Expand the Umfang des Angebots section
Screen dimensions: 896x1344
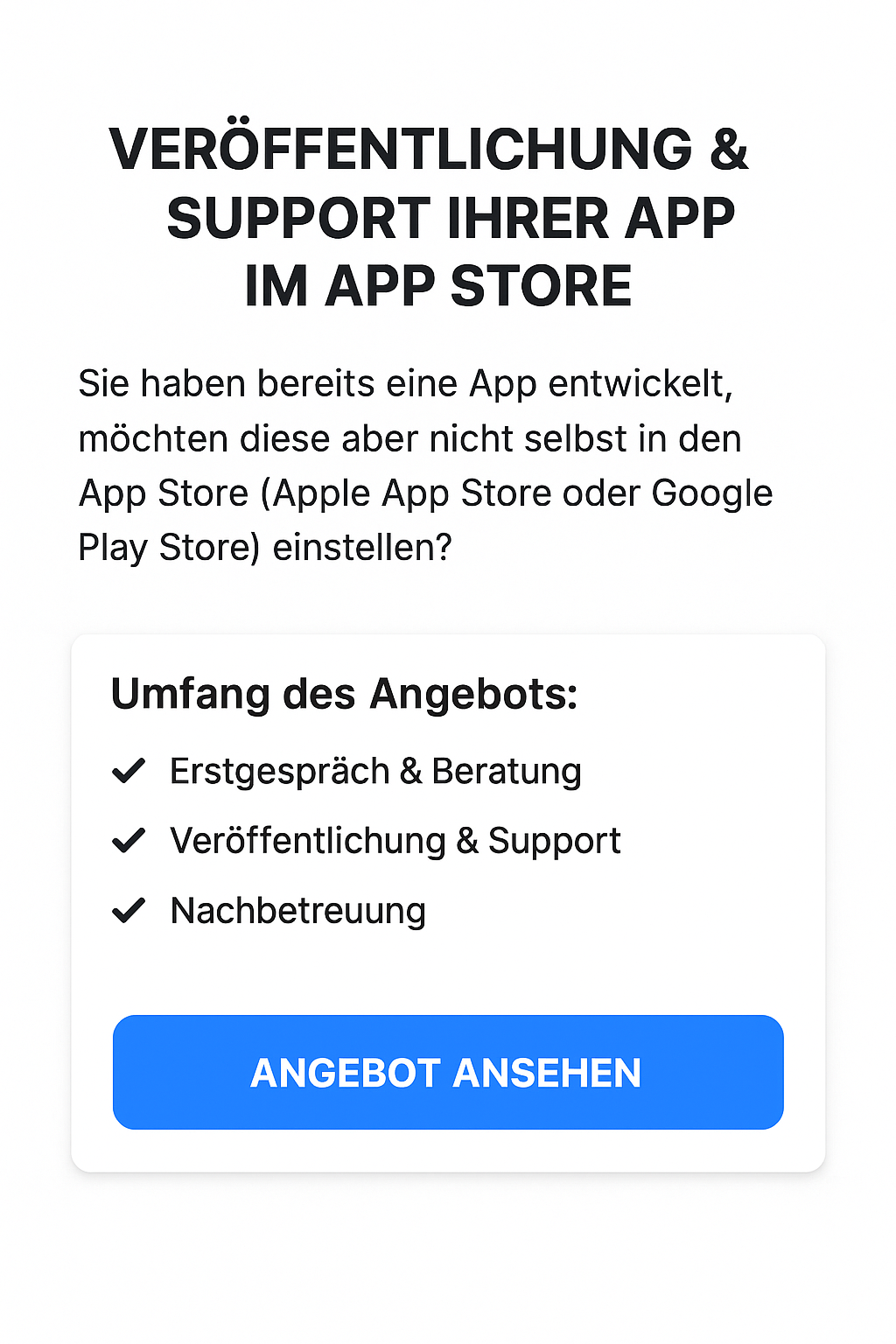tap(346, 693)
